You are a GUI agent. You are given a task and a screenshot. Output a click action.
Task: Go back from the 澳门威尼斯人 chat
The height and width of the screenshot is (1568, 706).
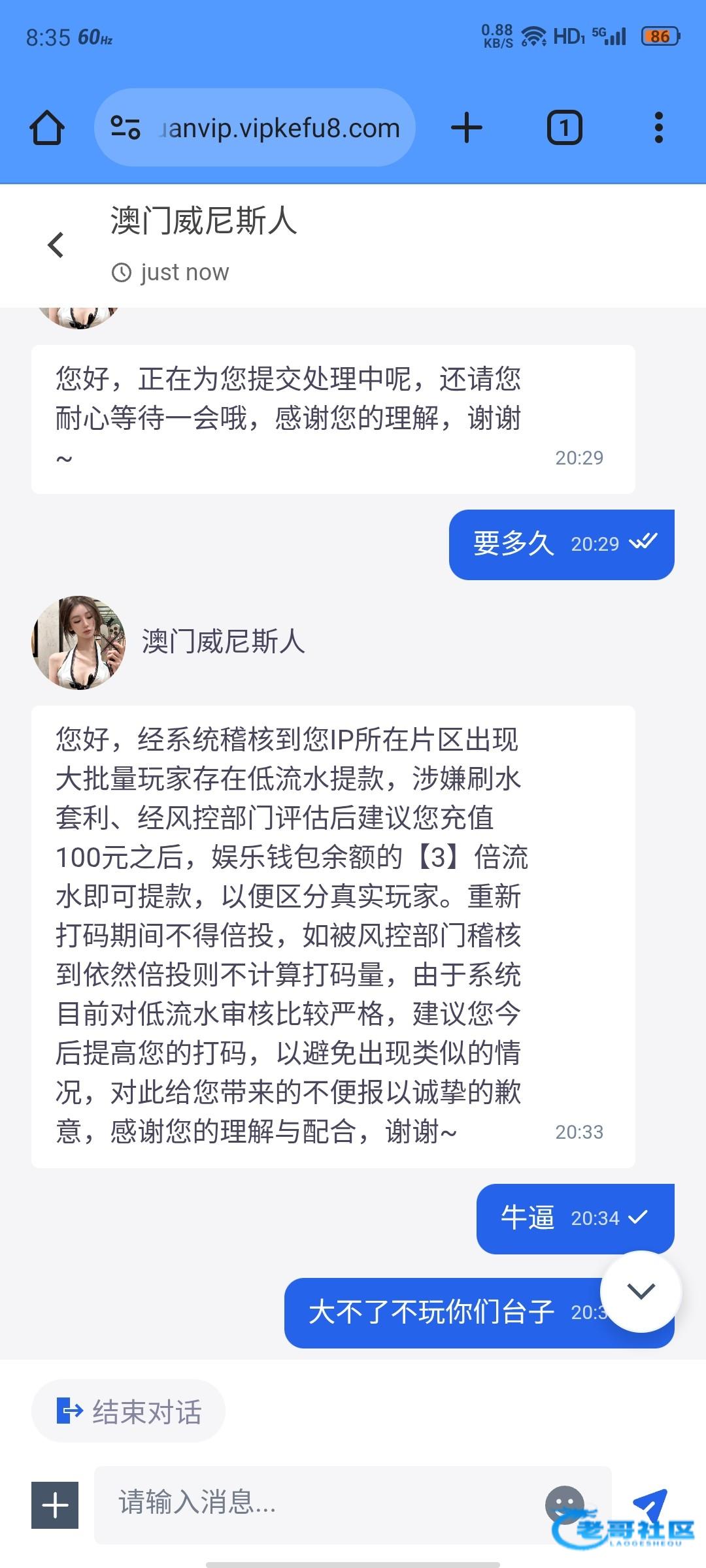tap(56, 245)
